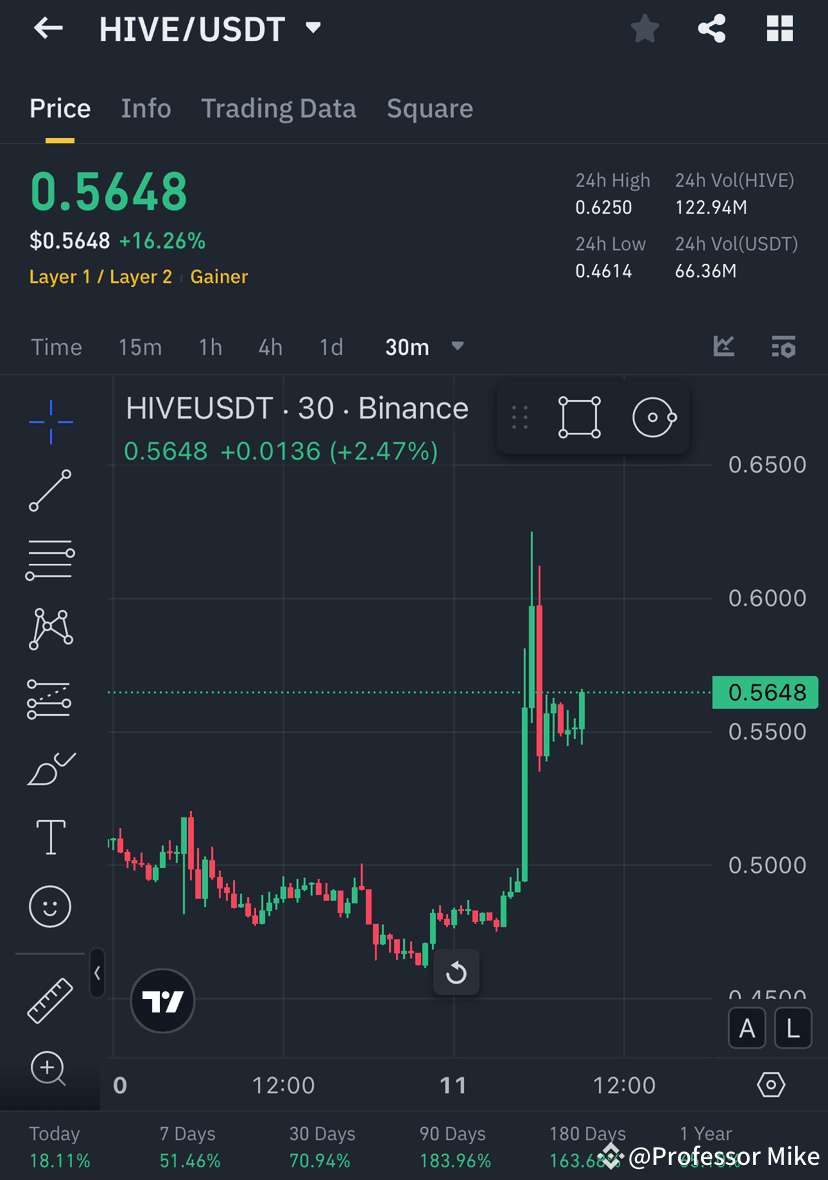
Task: Select the trend line drawing tool
Action: (50, 490)
